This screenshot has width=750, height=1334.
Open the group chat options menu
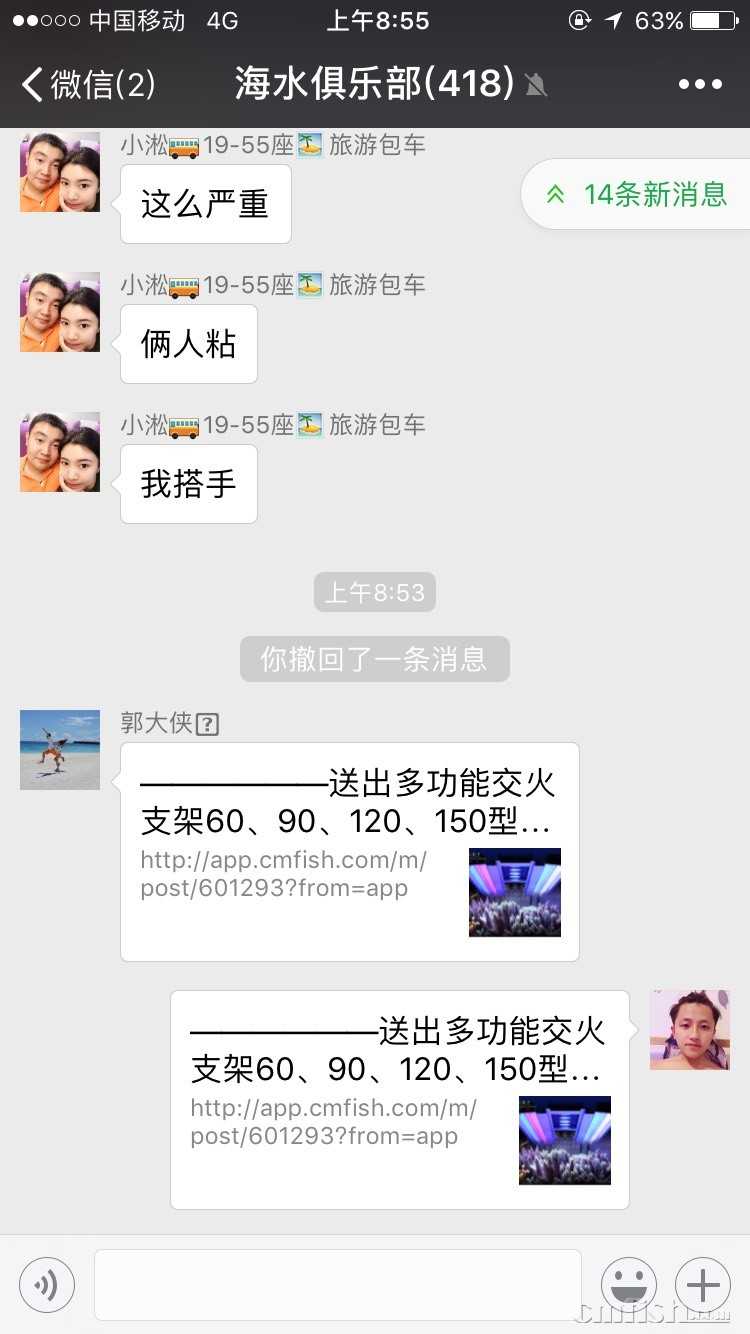pyautogui.click(x=700, y=84)
